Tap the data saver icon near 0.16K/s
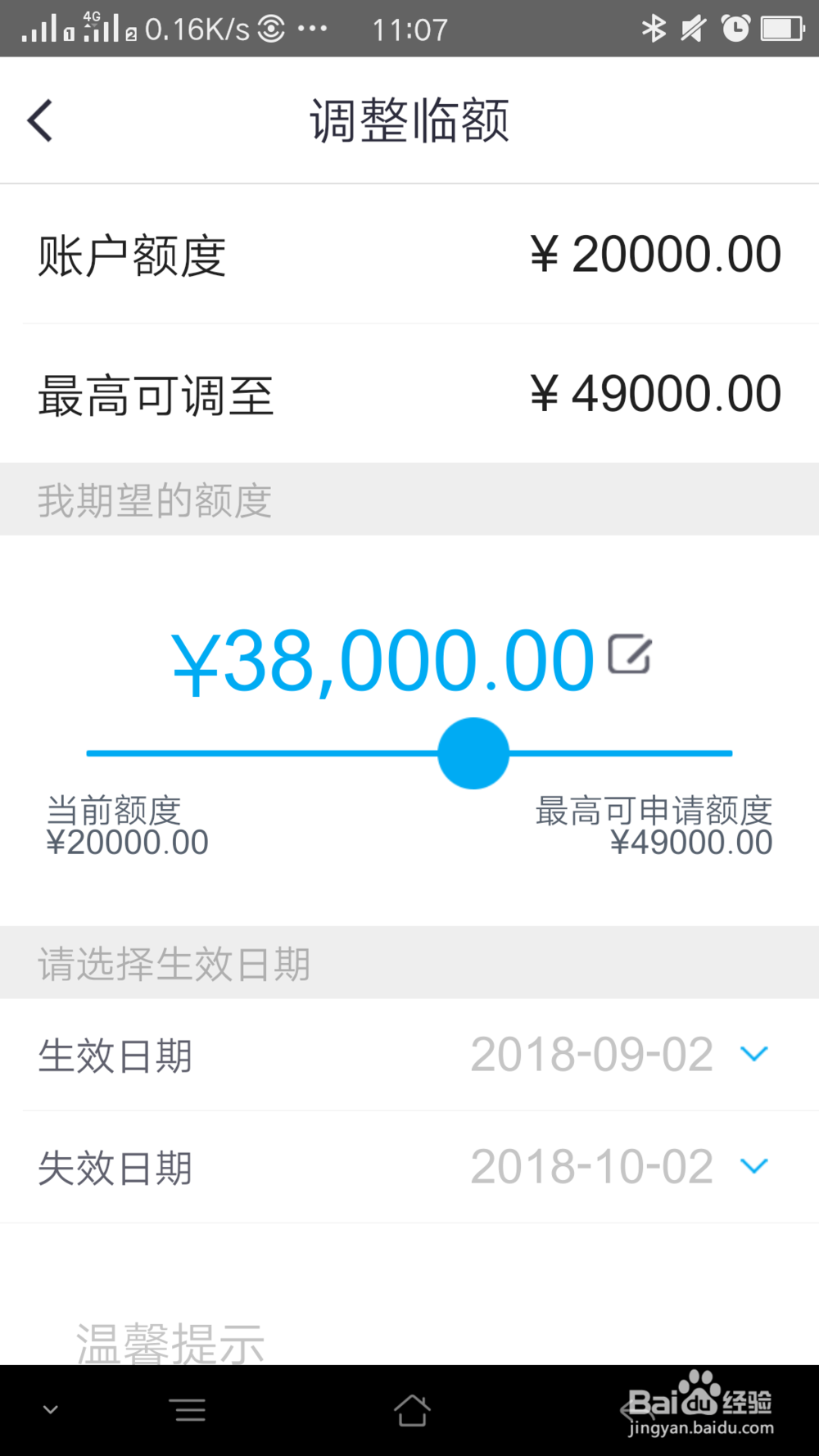The image size is (819, 1456). click(270, 28)
